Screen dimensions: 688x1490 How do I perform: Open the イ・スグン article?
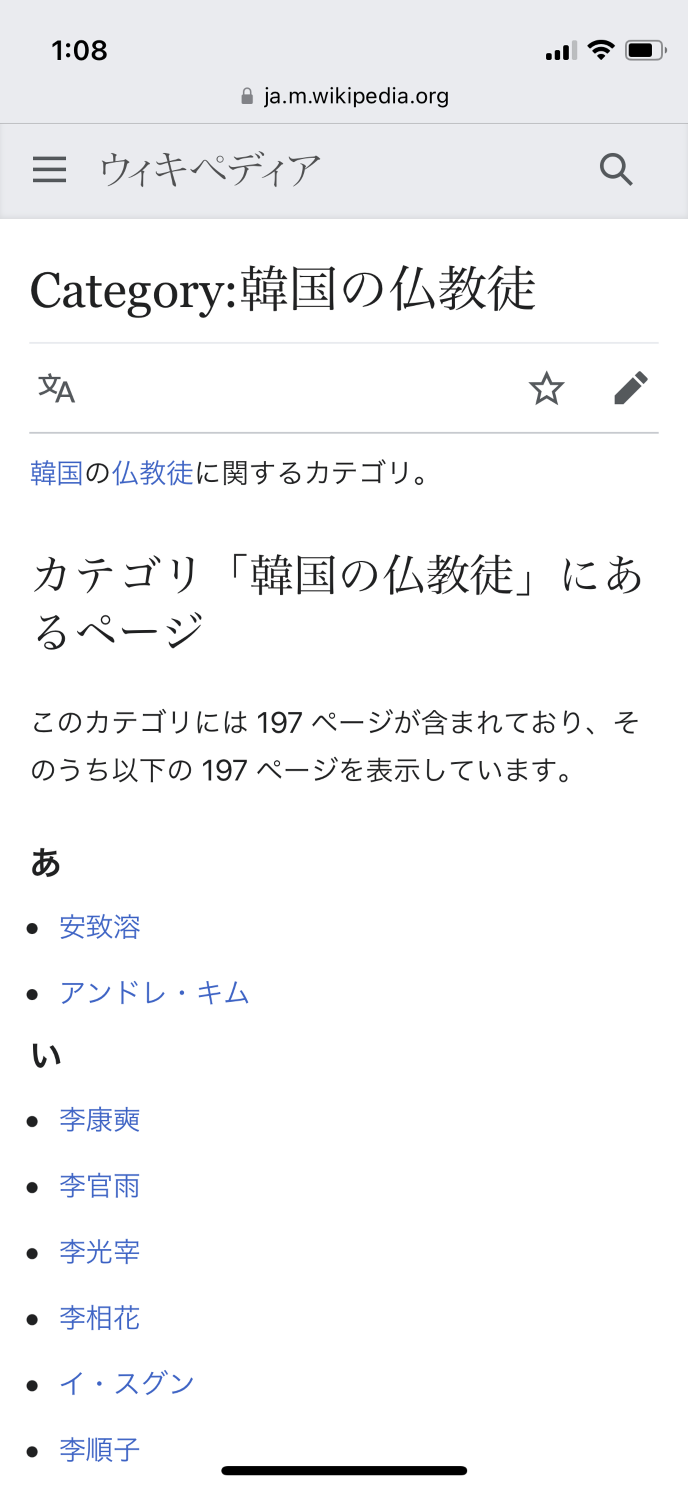[127, 1384]
